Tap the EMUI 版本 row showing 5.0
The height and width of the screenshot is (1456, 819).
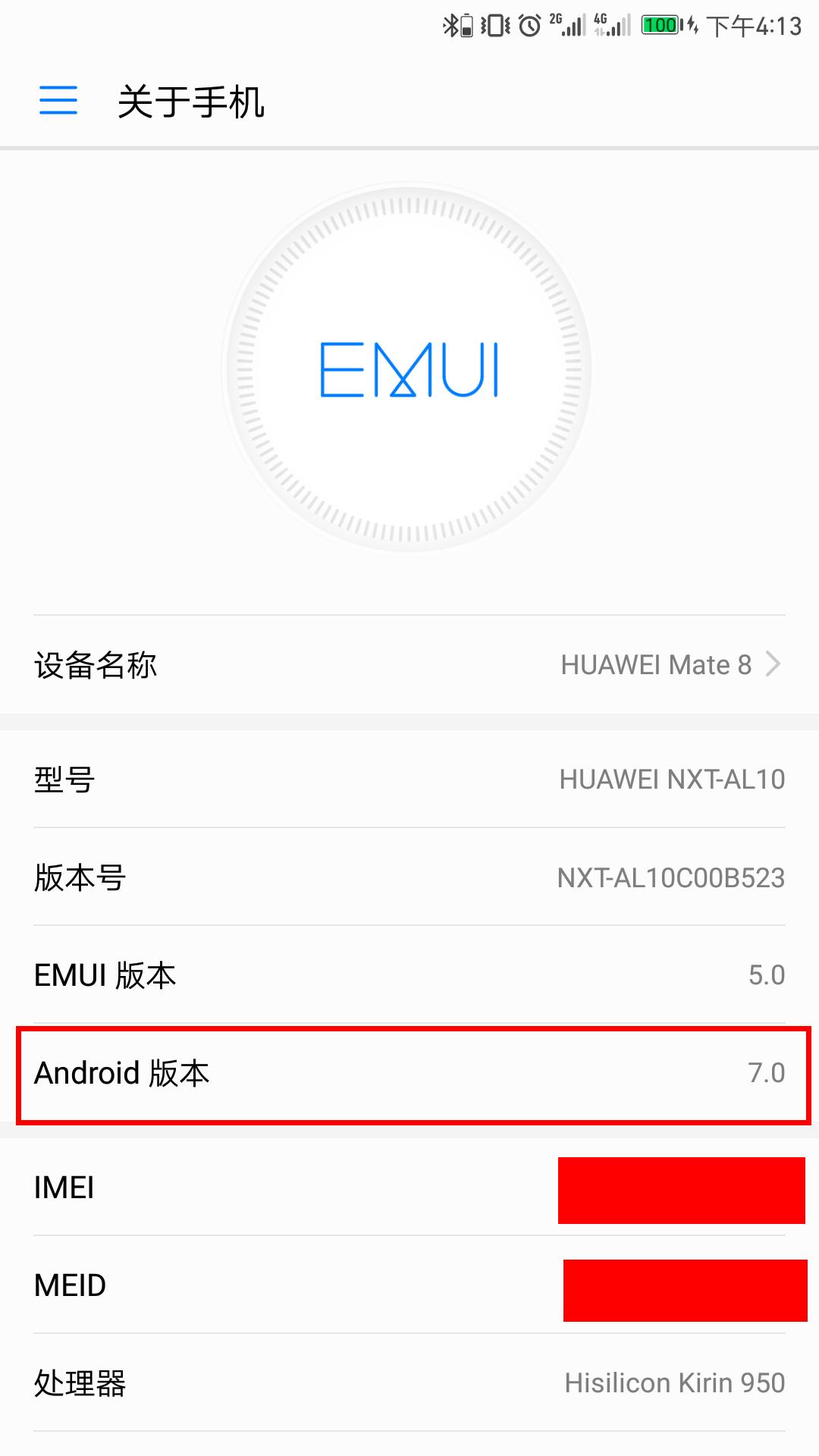(x=409, y=977)
